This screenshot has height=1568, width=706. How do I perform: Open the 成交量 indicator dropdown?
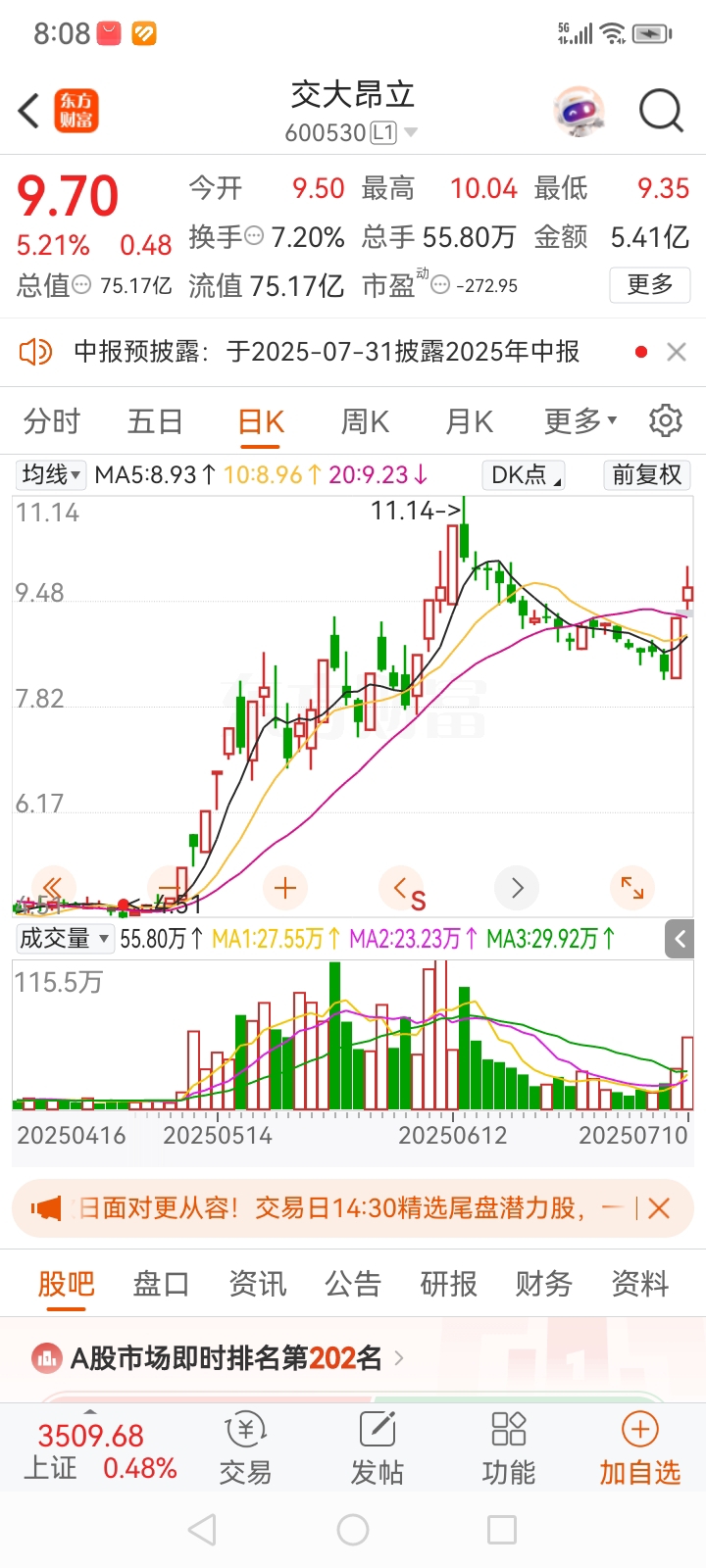[x=64, y=938]
